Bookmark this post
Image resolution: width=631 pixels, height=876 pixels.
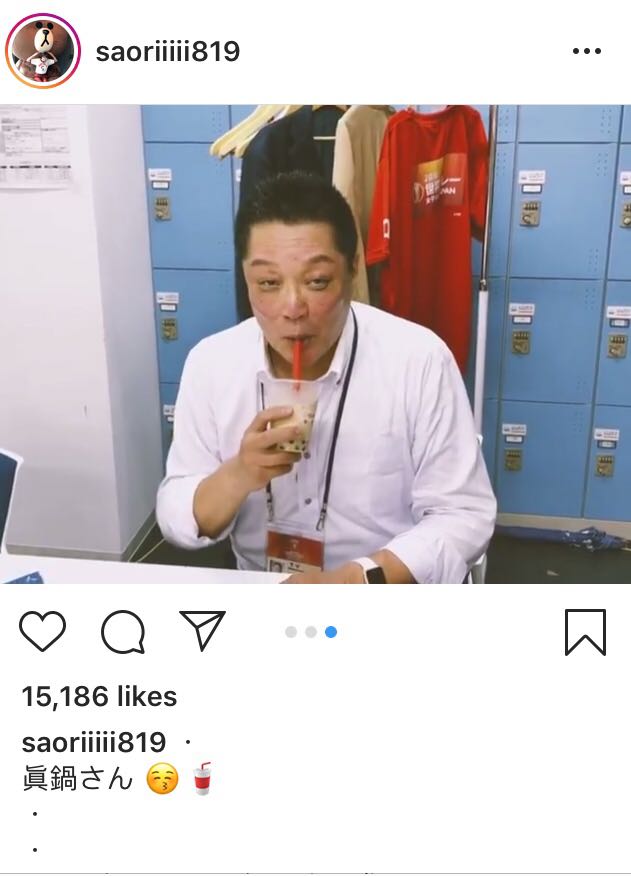point(585,632)
